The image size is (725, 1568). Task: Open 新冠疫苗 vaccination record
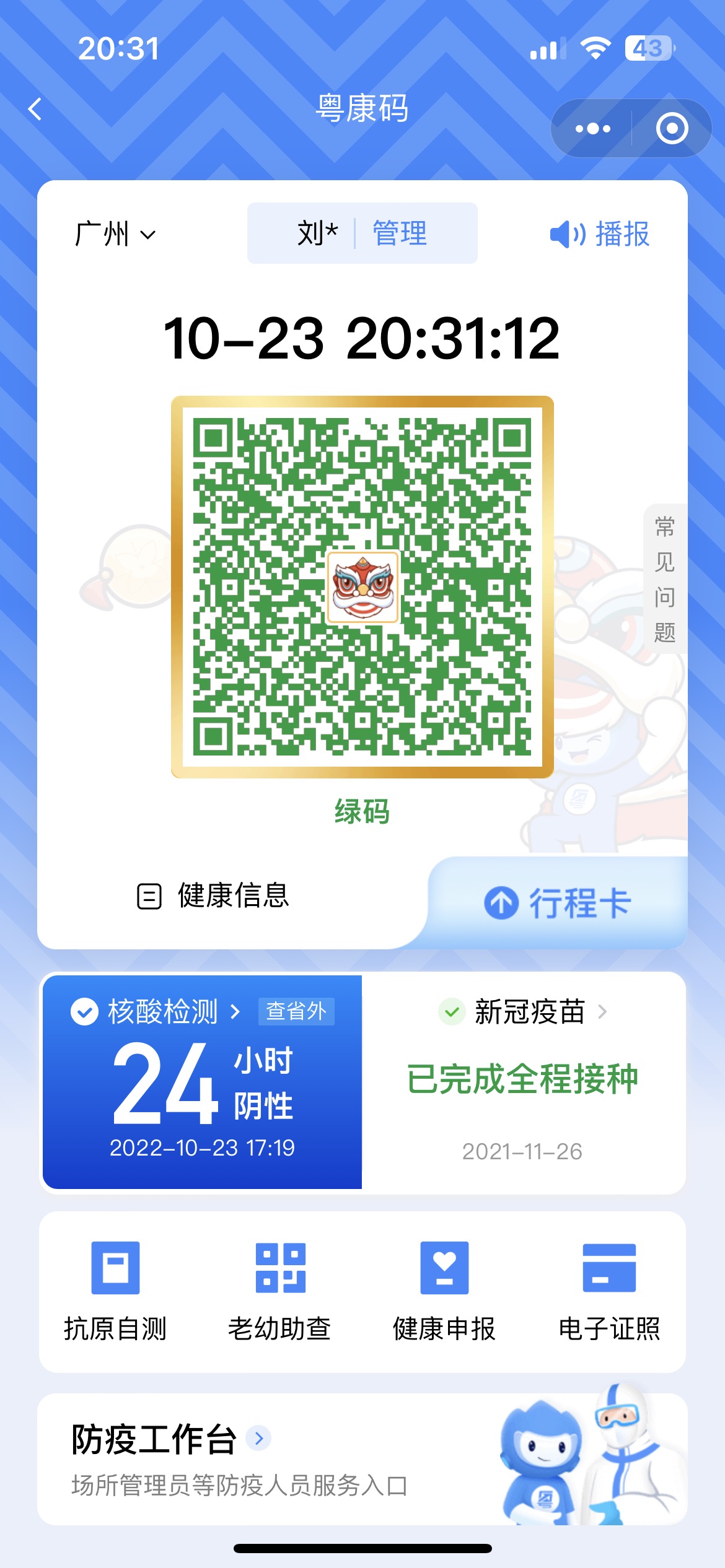click(x=523, y=1081)
